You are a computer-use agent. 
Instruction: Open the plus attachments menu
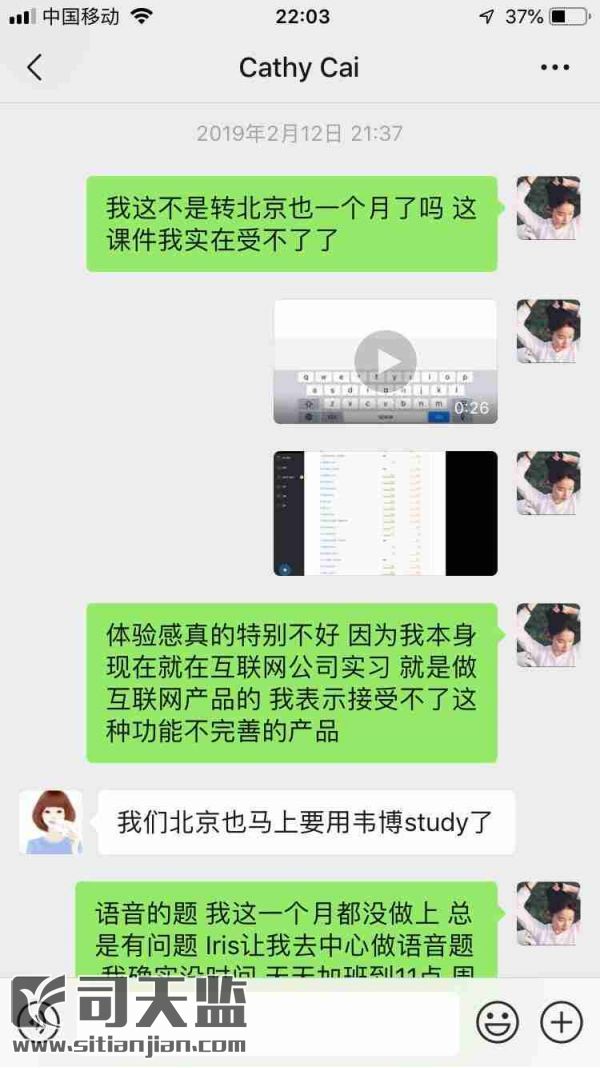click(561, 1021)
